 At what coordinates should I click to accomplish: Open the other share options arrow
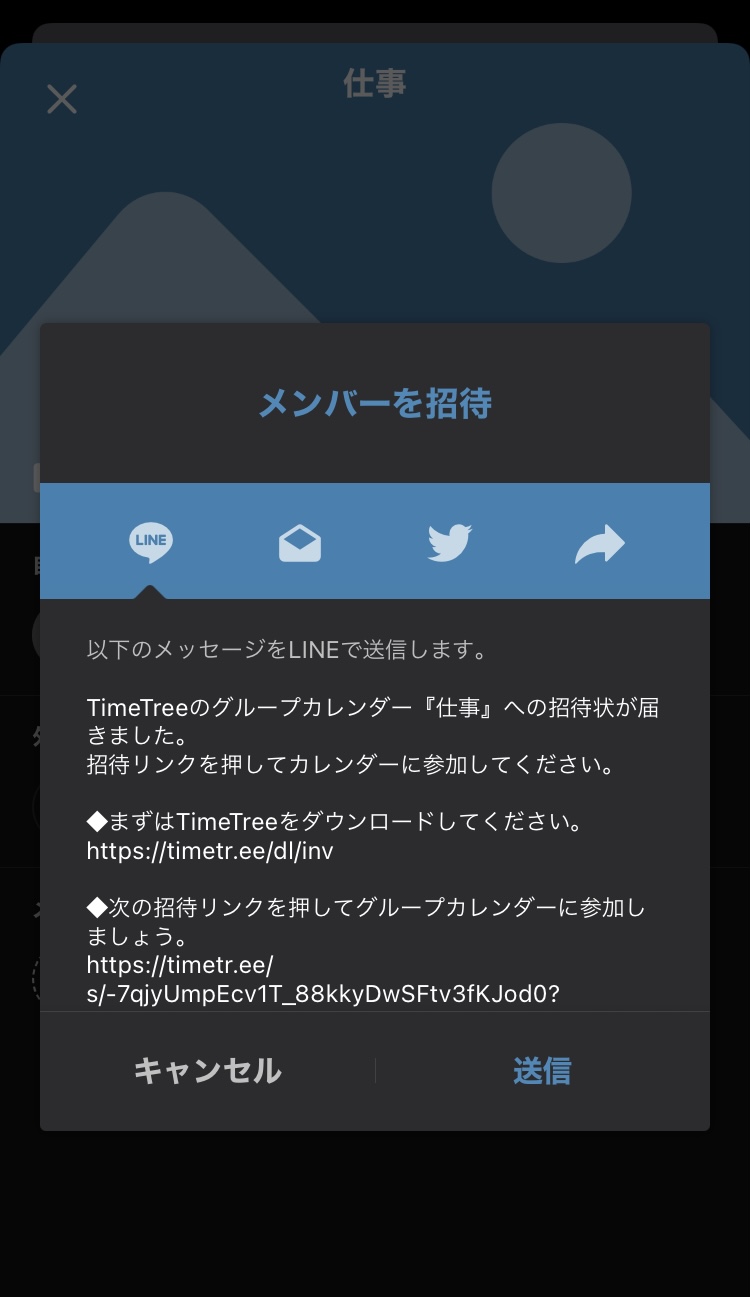coord(600,543)
